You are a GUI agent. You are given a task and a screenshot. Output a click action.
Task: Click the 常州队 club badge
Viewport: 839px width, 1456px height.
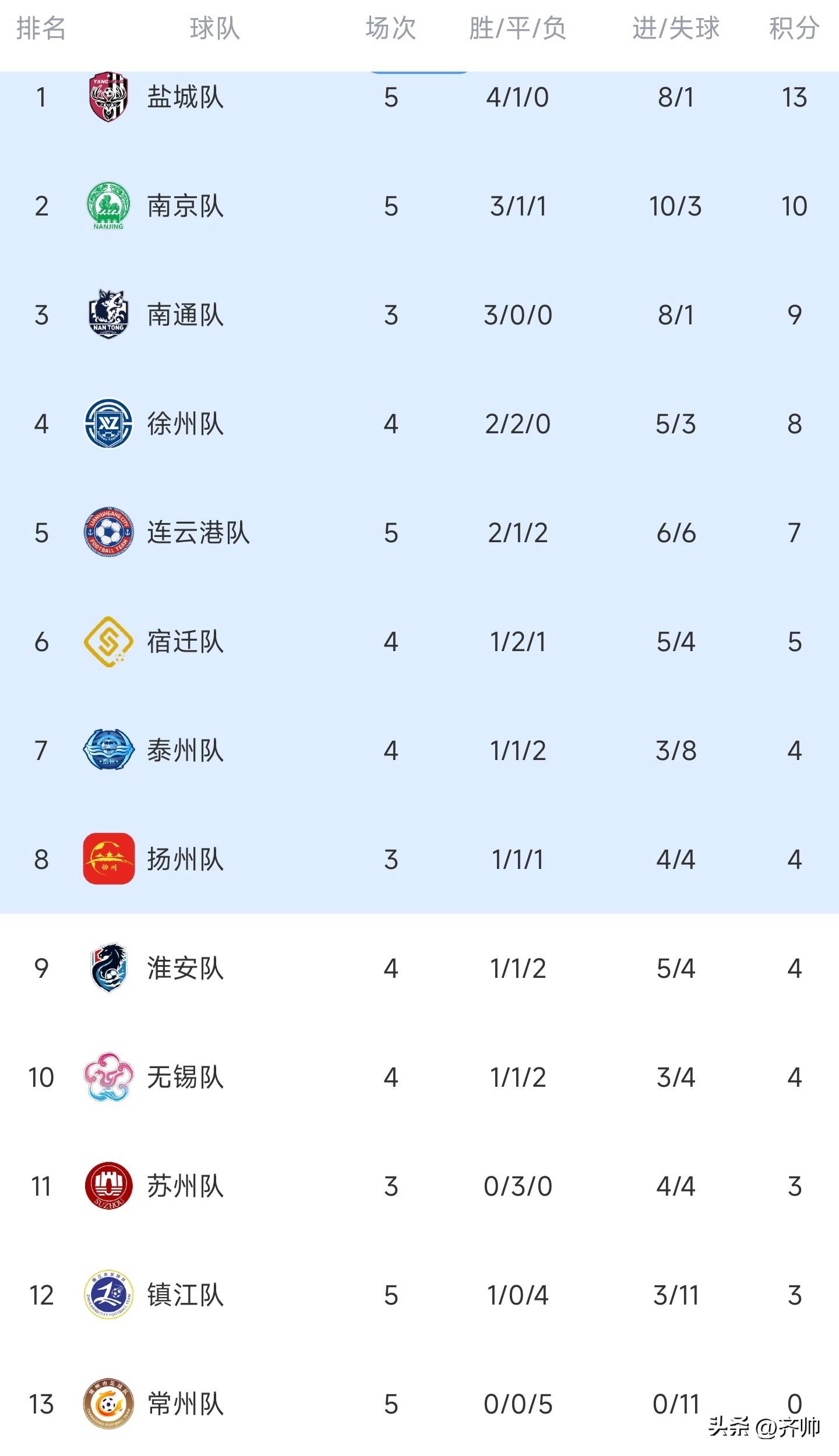tap(108, 1401)
